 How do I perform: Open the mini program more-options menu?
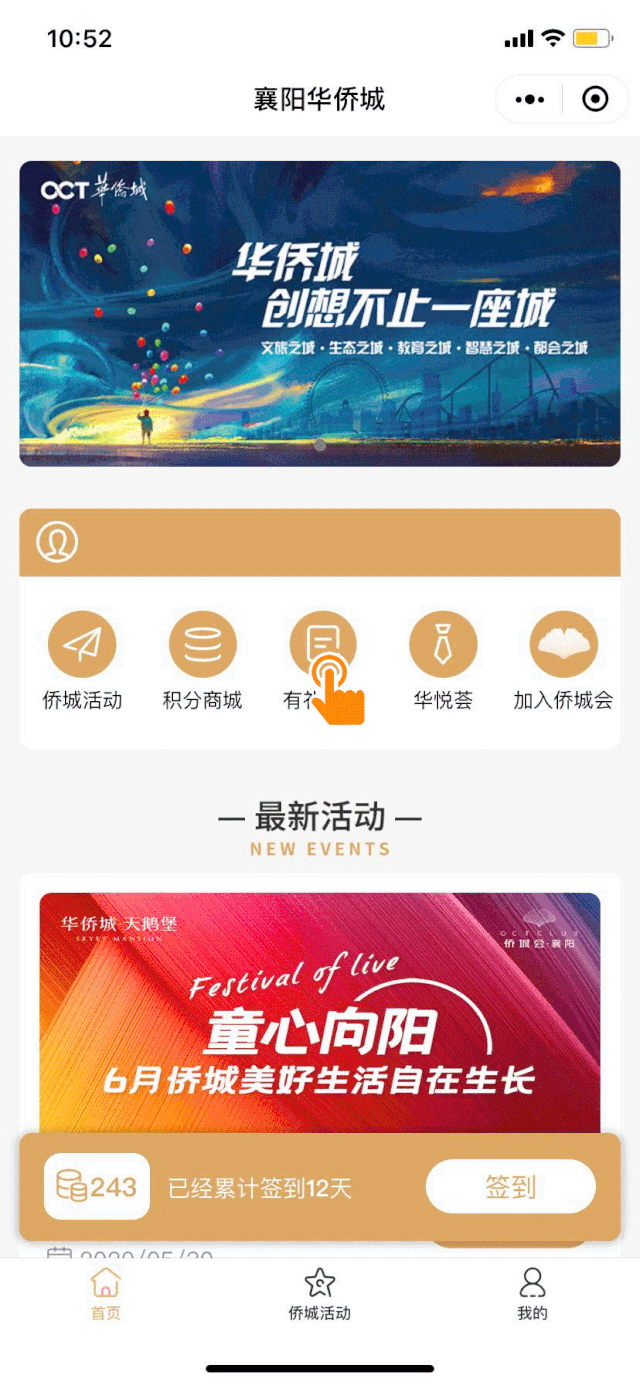pos(529,99)
